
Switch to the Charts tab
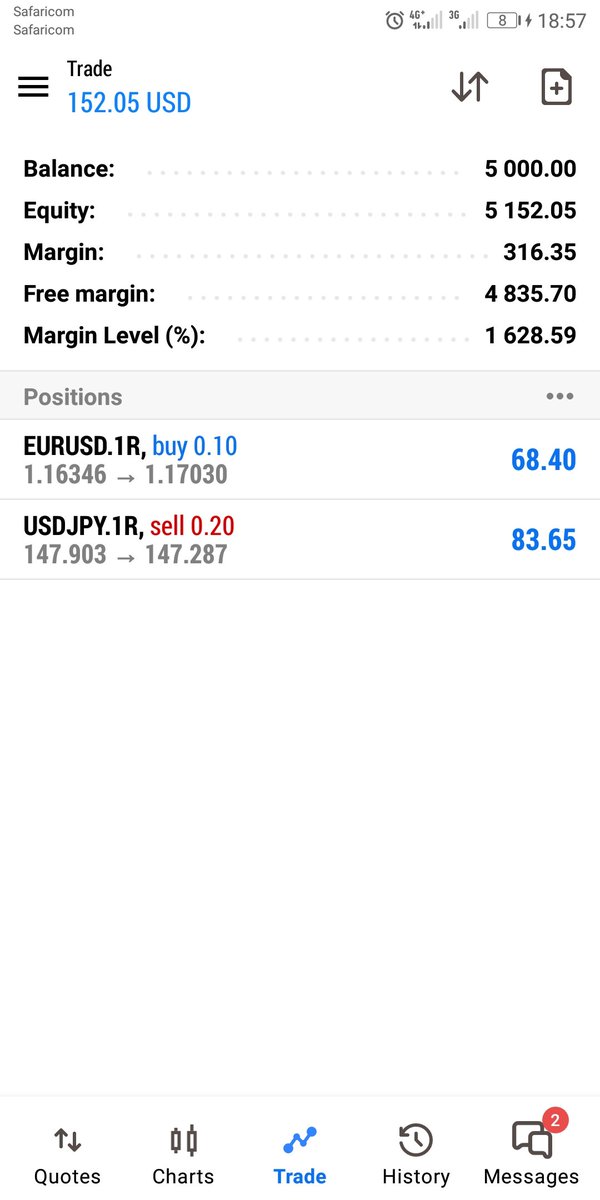click(183, 1153)
